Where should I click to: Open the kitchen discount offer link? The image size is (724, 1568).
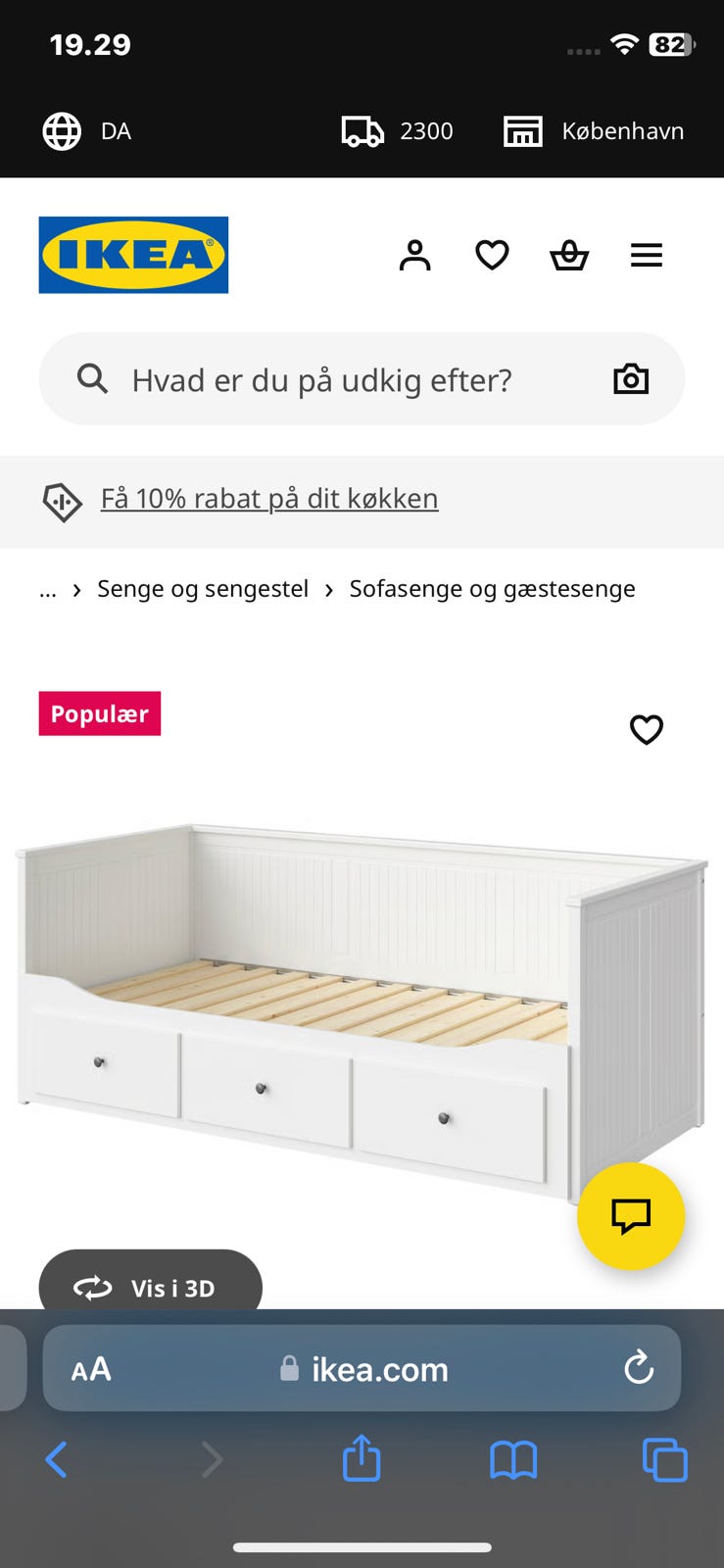pyautogui.click(x=269, y=498)
